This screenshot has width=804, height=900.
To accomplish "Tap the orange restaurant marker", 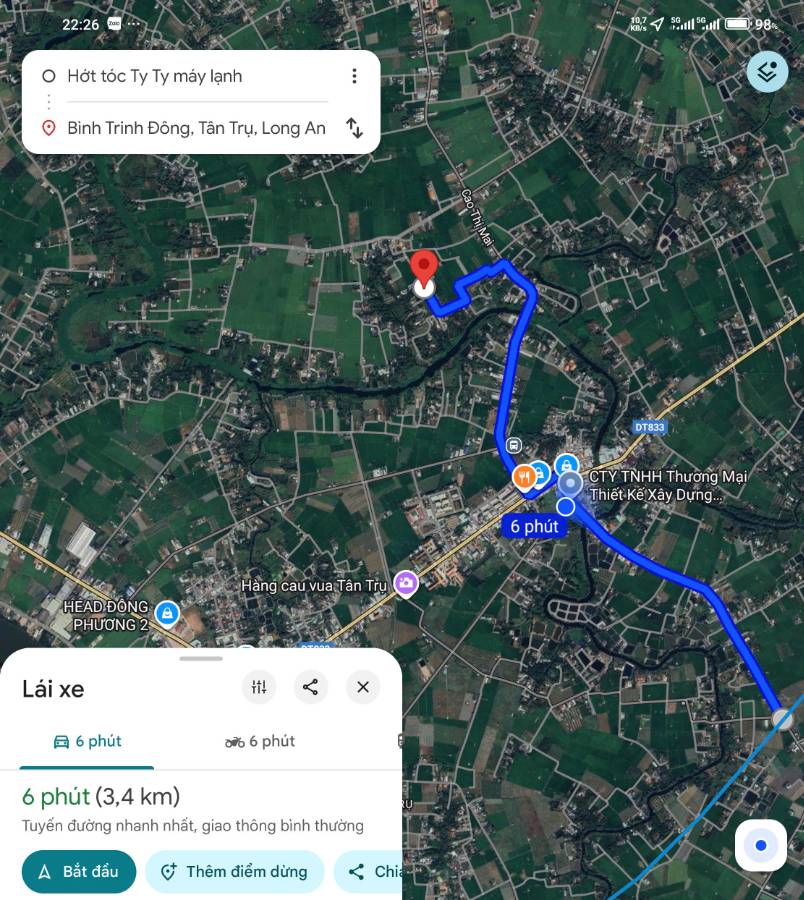I will [x=523, y=477].
